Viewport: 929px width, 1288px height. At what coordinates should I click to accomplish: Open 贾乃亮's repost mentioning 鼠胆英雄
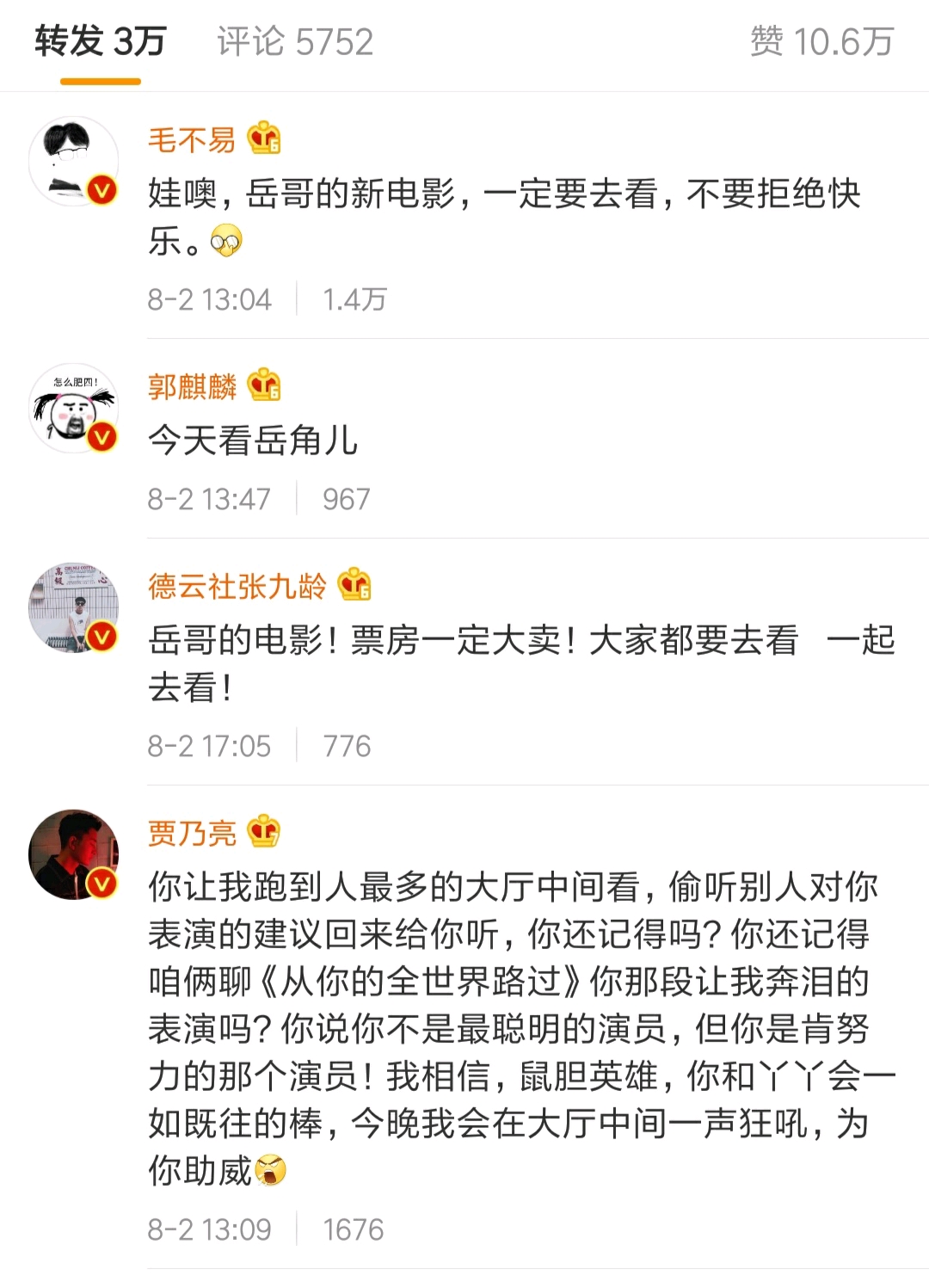click(521, 1028)
